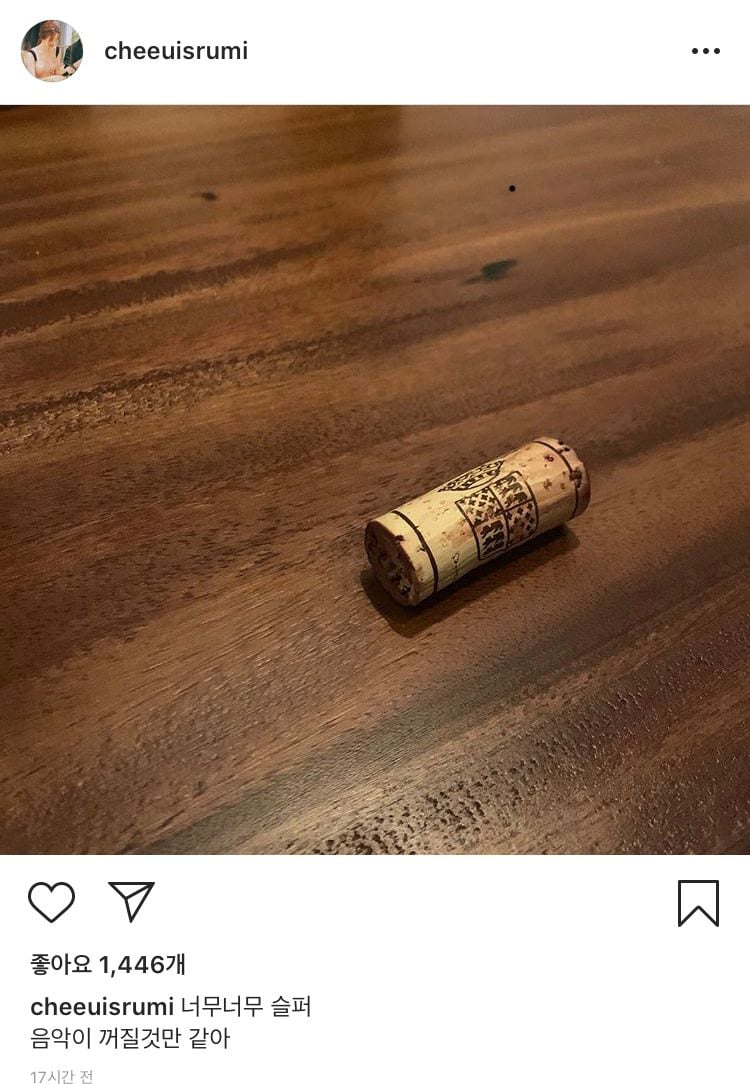Bookmark this post
This screenshot has height=1084, width=750.
click(x=698, y=903)
